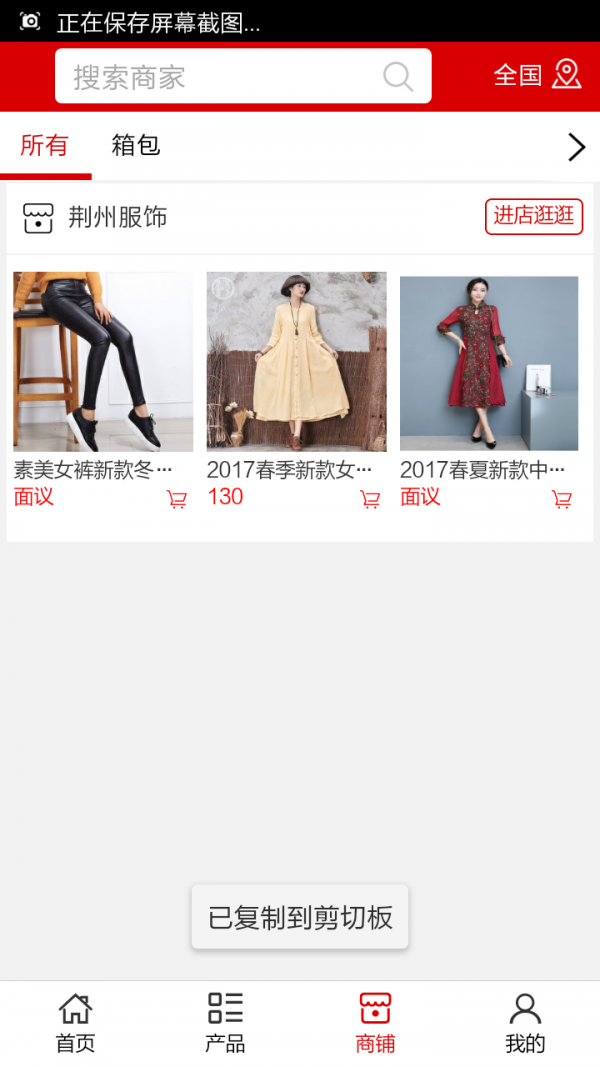Add the 130 priced dress to cart
The width and height of the screenshot is (600, 1067).
pyautogui.click(x=370, y=500)
